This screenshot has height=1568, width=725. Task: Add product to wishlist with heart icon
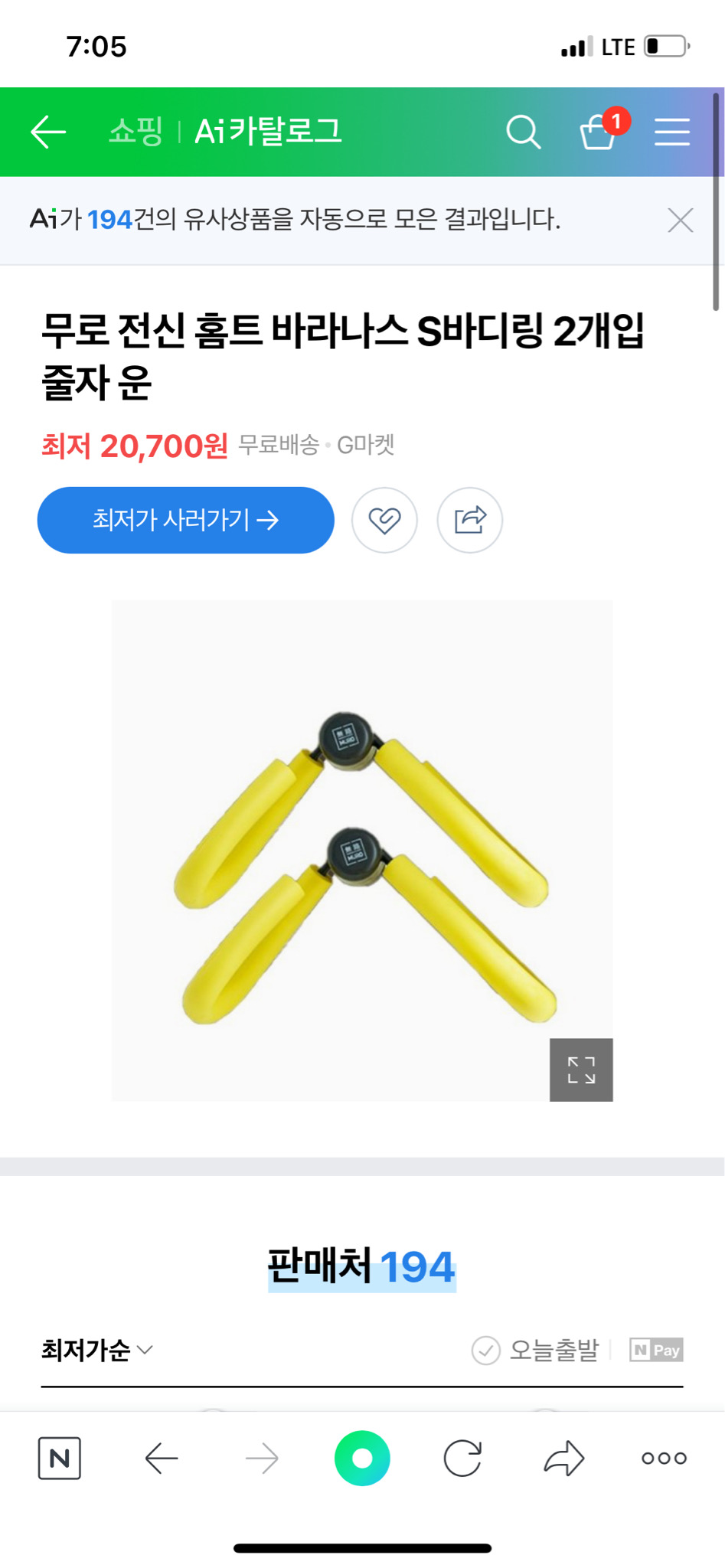(385, 520)
